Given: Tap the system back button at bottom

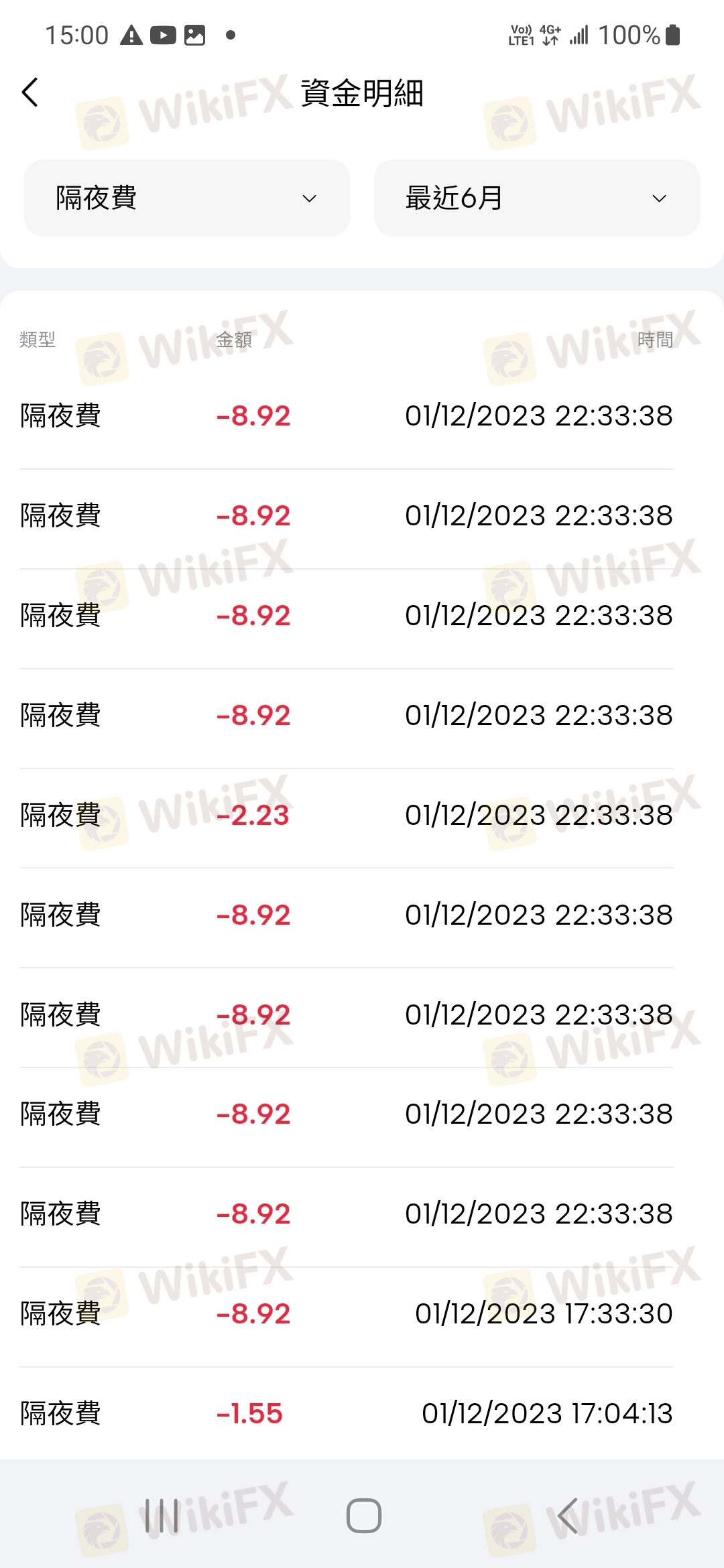Looking at the screenshot, I should (x=567, y=1516).
